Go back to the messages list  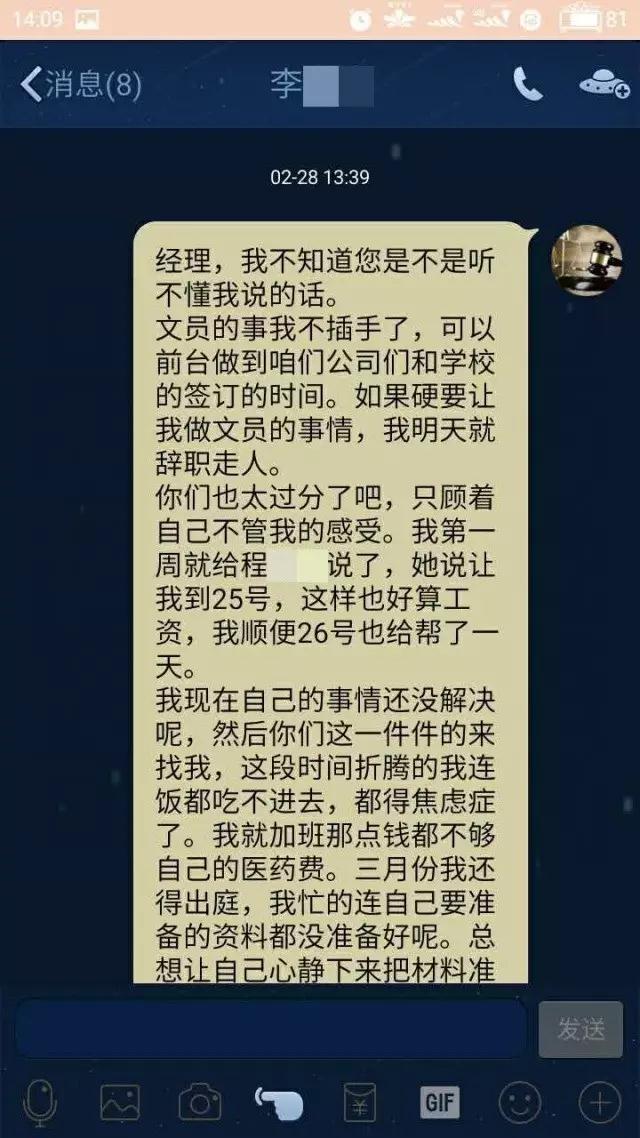[80, 85]
